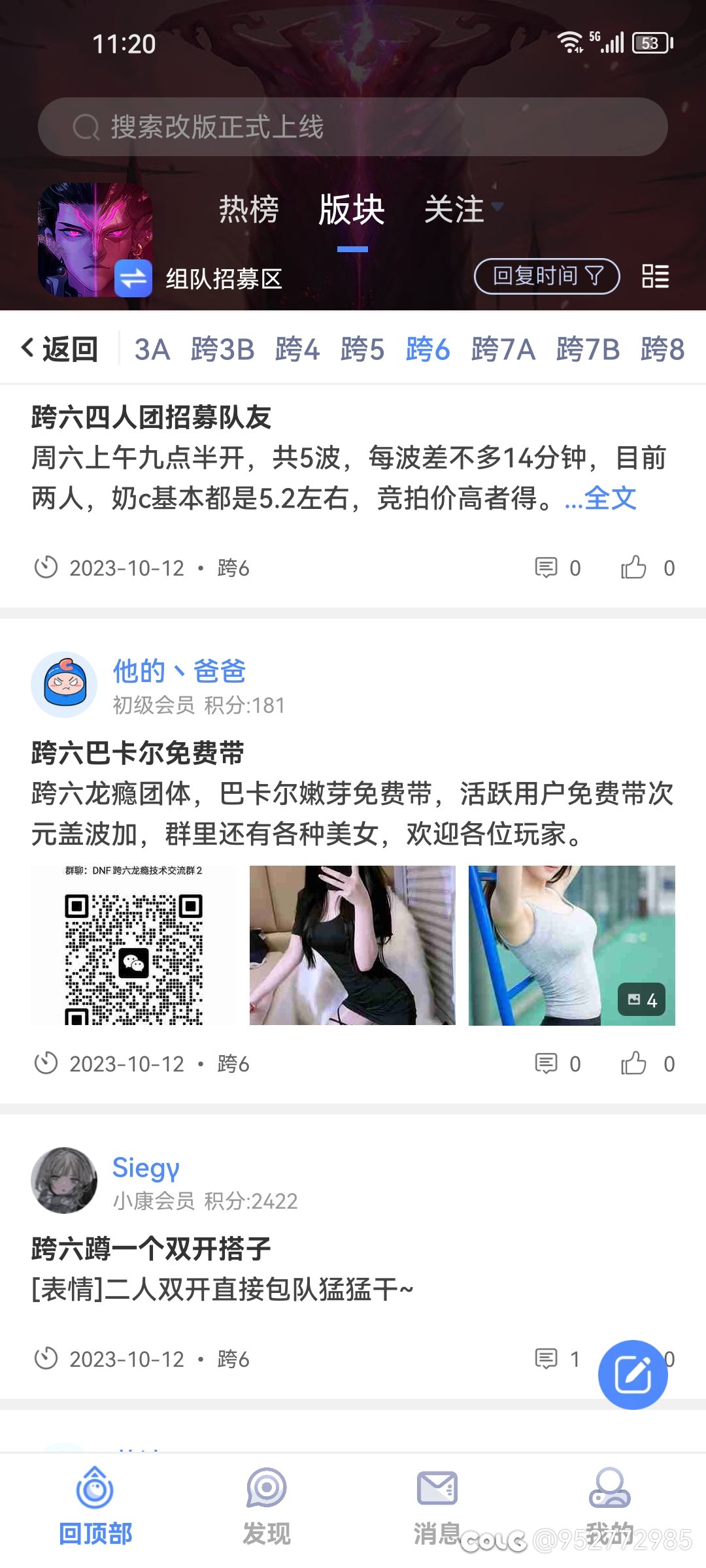Tap the forum switch icon on the 组队招募区 avatar
This screenshot has width=706, height=1568.
point(133,277)
